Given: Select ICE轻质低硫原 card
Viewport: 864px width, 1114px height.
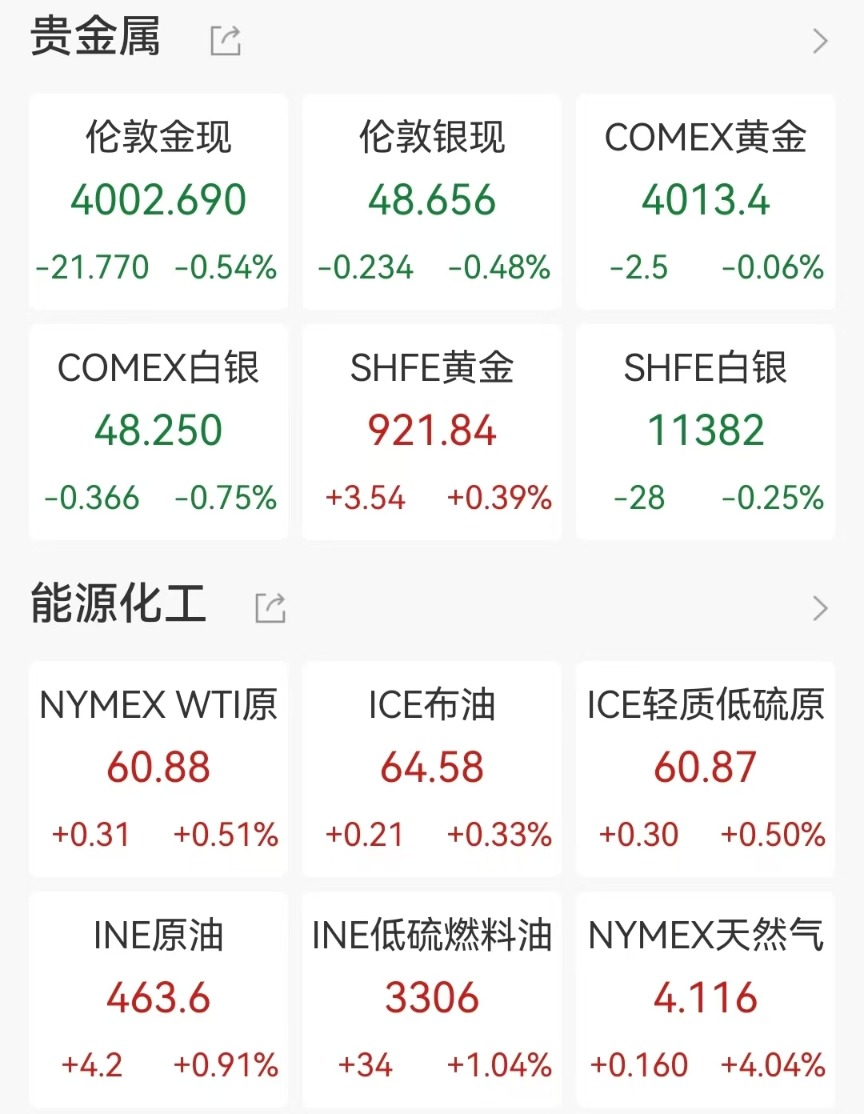Looking at the screenshot, I should (706, 768).
